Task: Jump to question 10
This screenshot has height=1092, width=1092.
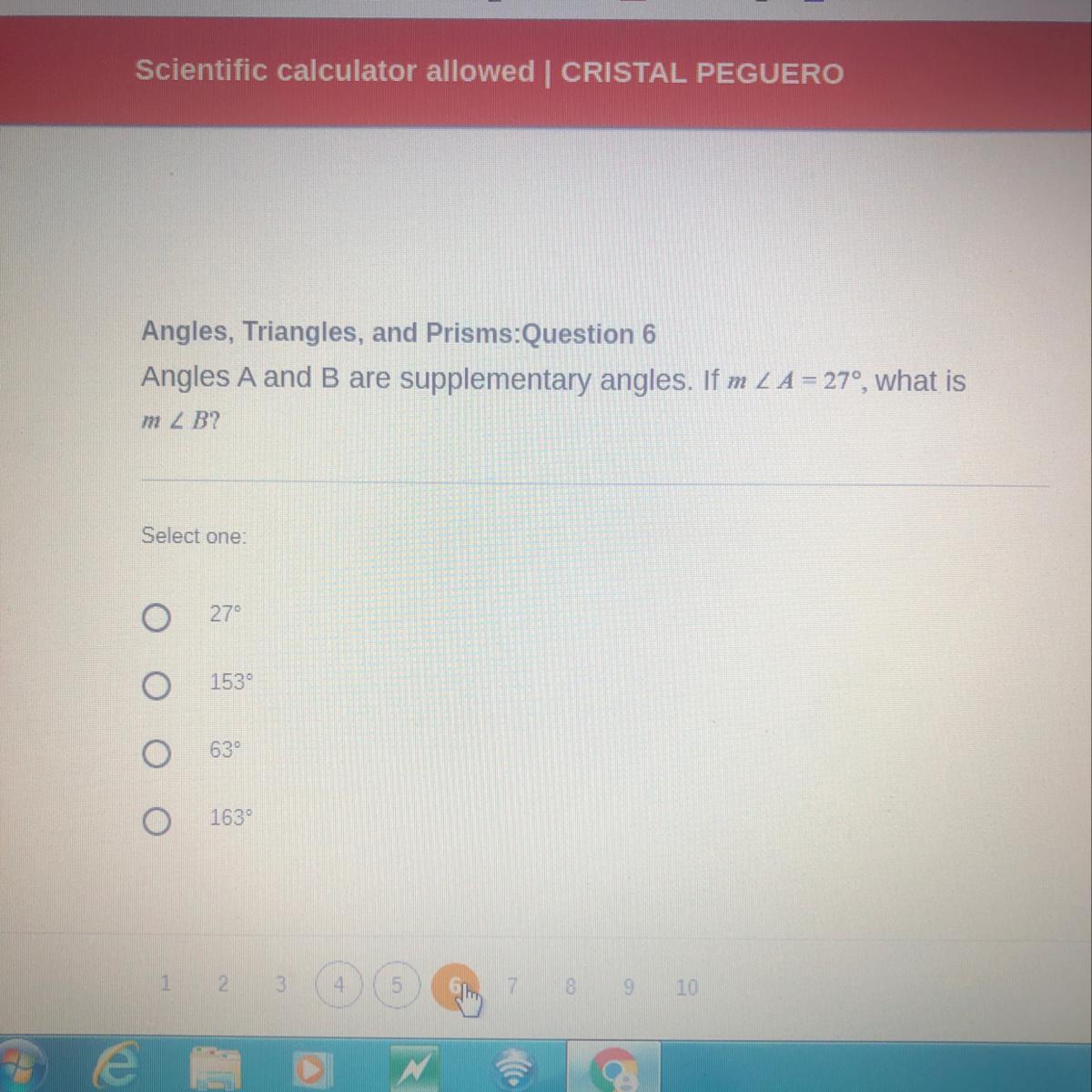Action: [x=687, y=987]
